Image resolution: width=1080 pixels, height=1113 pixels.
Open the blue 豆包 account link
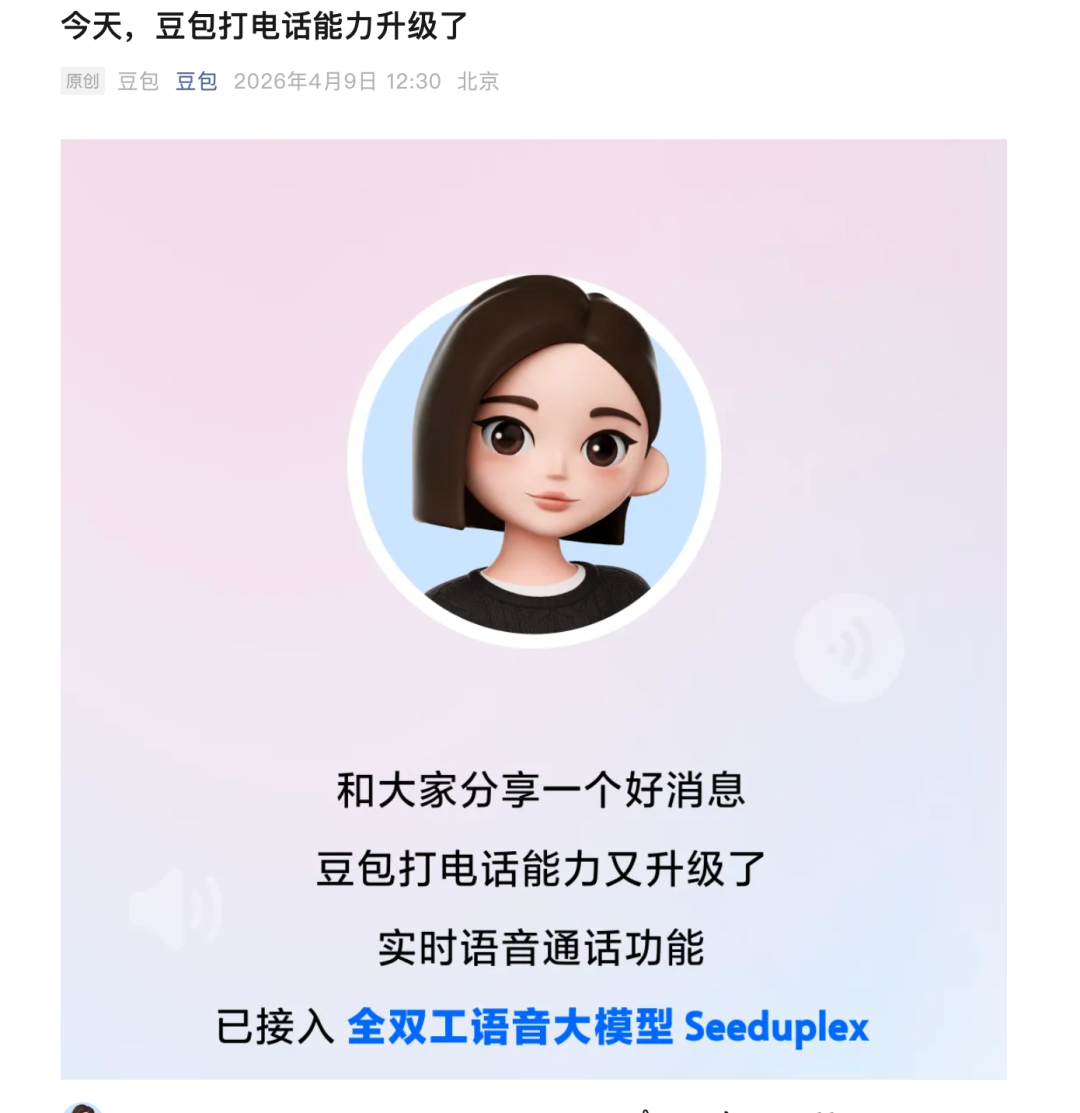[196, 82]
